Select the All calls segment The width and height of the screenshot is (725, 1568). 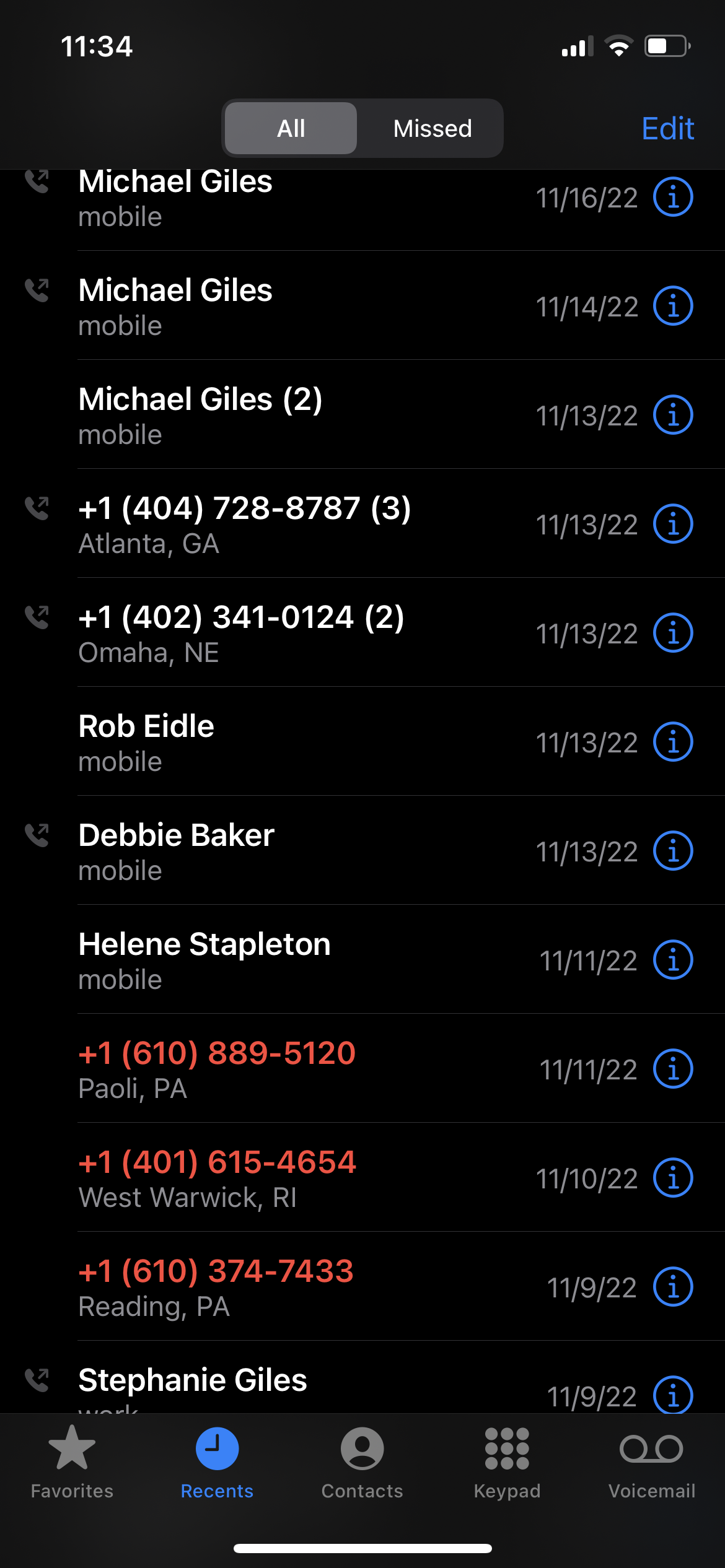coord(291,129)
